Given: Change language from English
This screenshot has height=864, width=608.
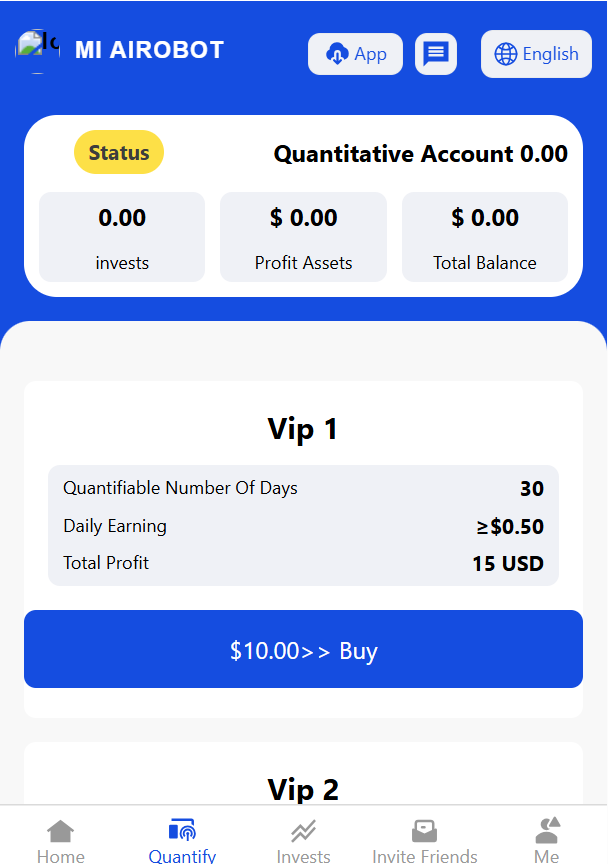Looking at the screenshot, I should (536, 54).
